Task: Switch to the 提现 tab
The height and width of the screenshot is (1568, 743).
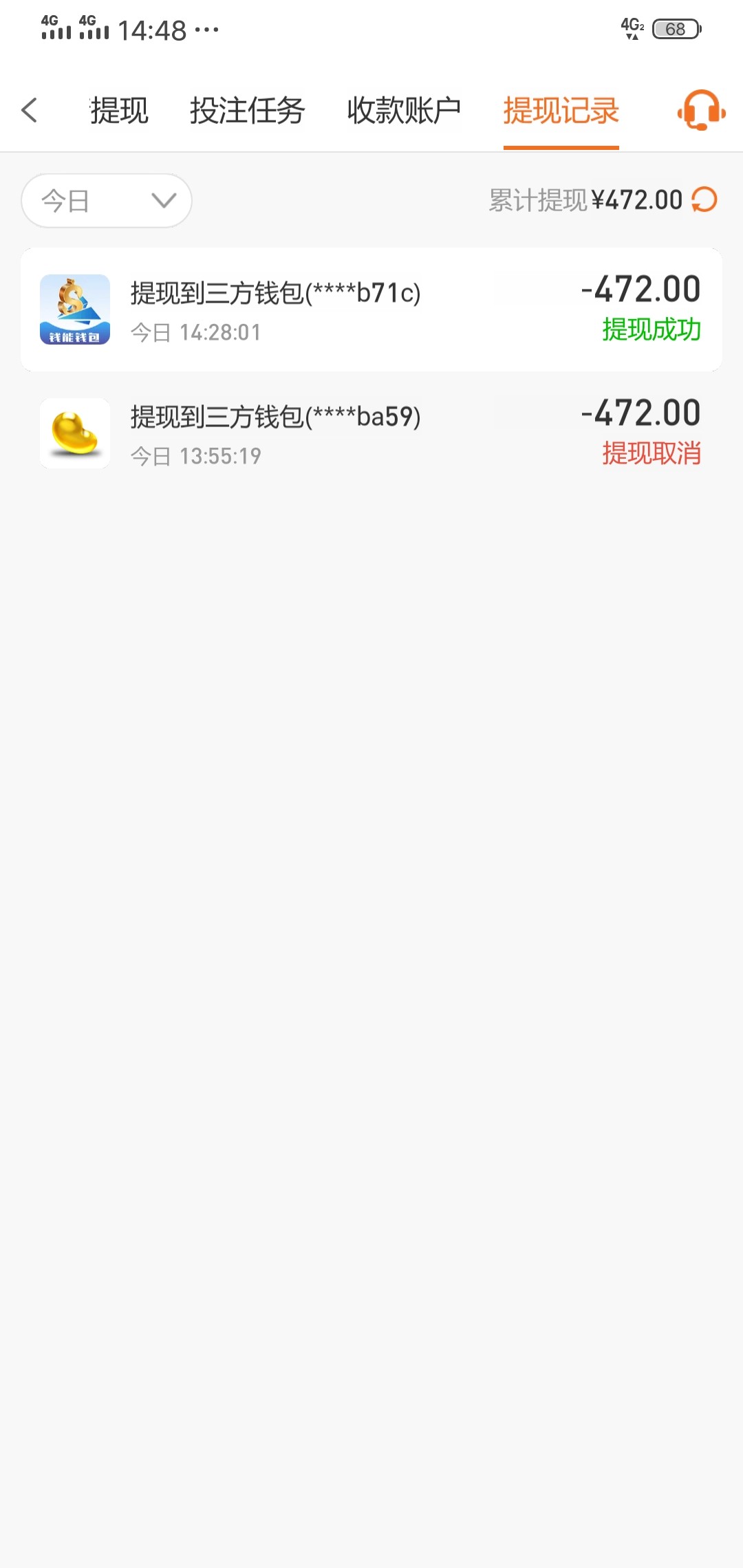Action: click(x=119, y=110)
